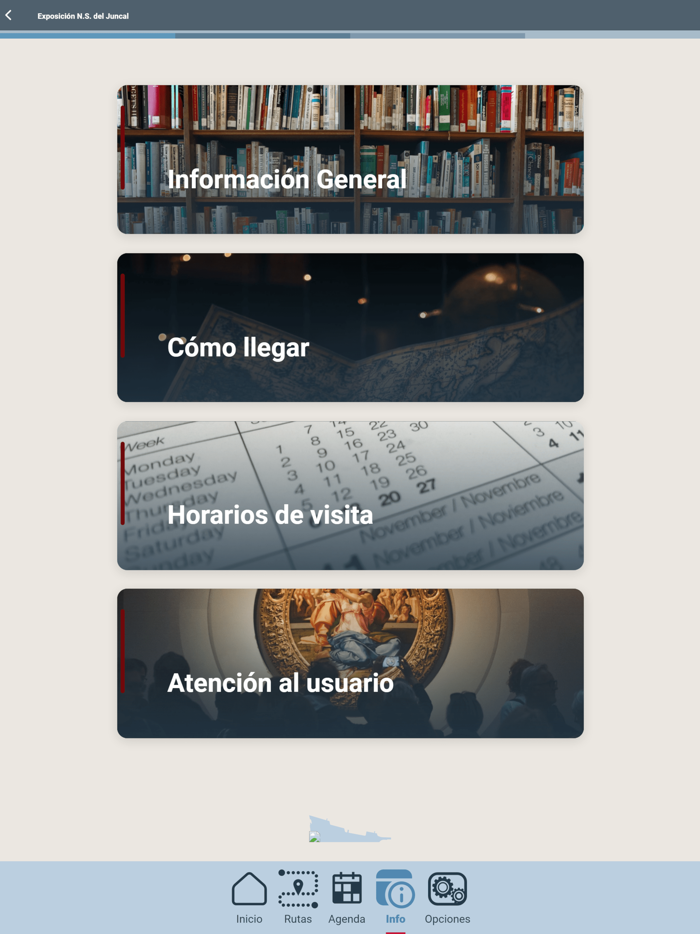Open the Cómo llegar card
This screenshot has height=934, width=700.
click(350, 328)
